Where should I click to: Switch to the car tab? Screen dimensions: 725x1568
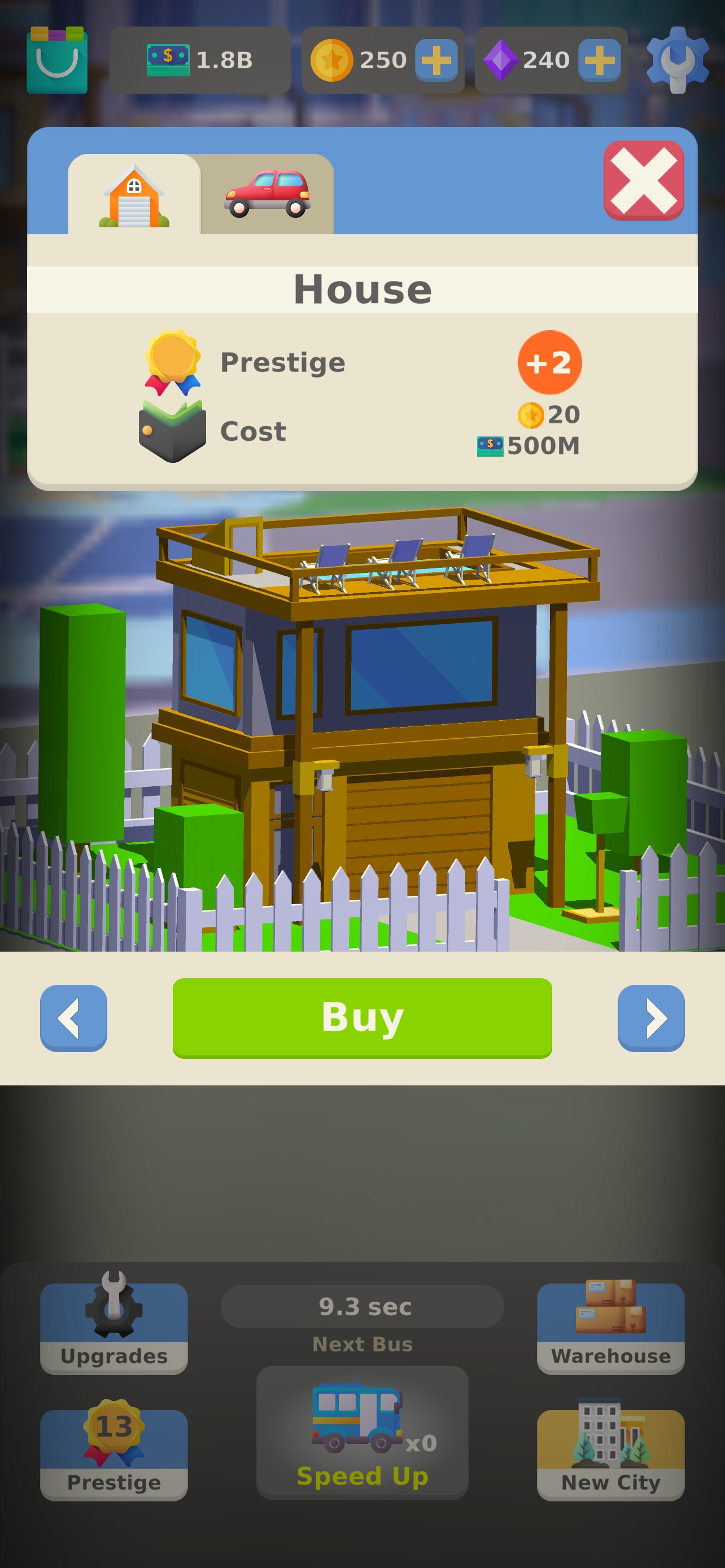(267, 194)
